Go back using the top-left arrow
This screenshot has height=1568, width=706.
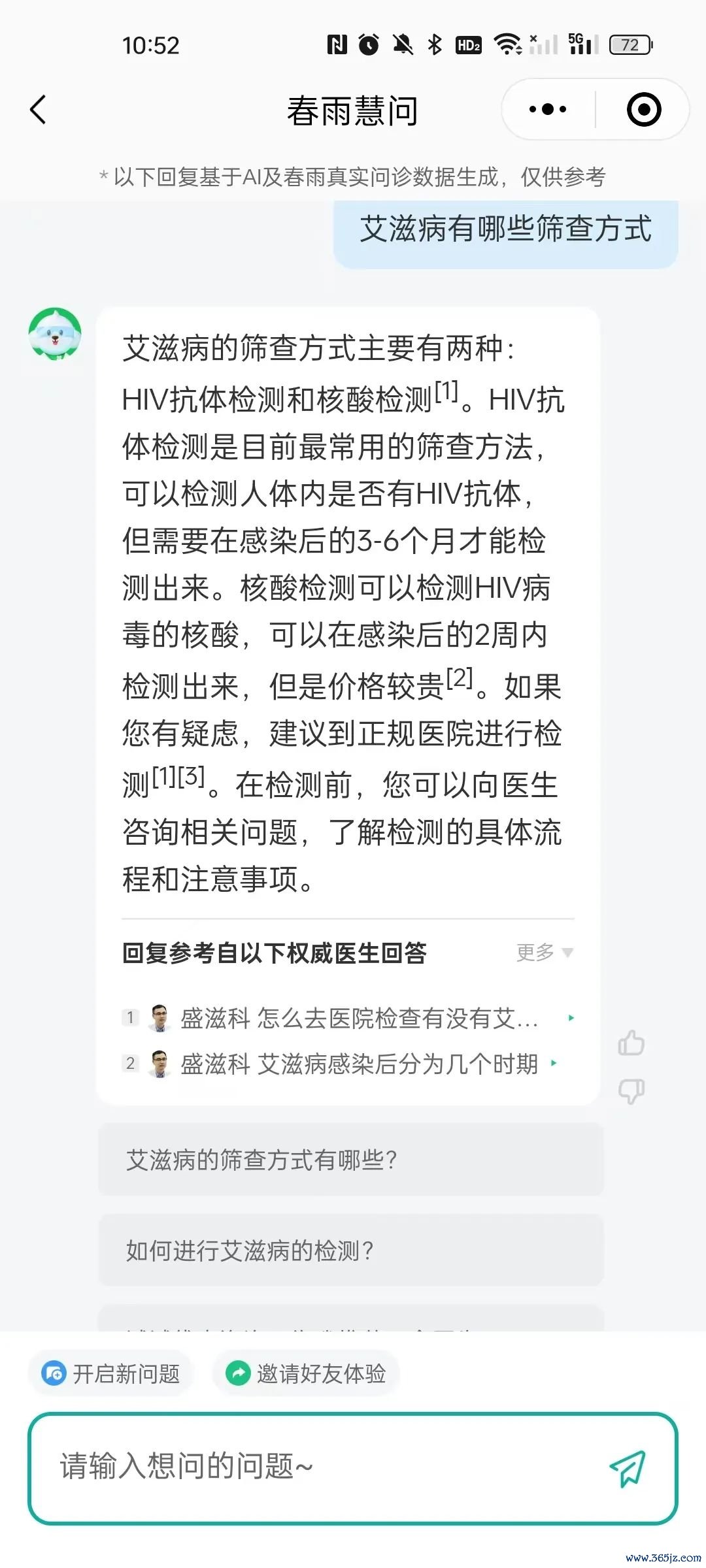coord(38,110)
